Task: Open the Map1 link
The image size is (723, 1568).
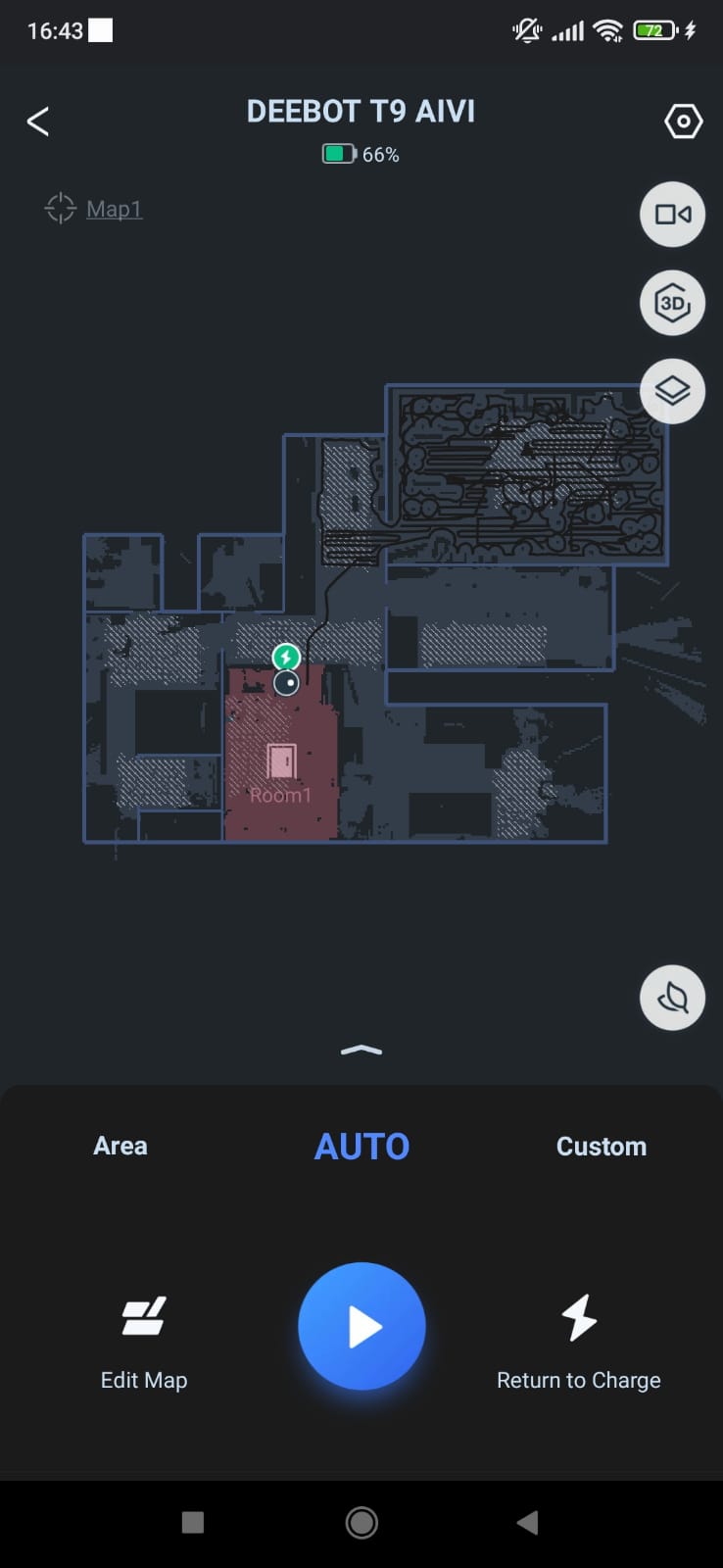Action: (114, 209)
